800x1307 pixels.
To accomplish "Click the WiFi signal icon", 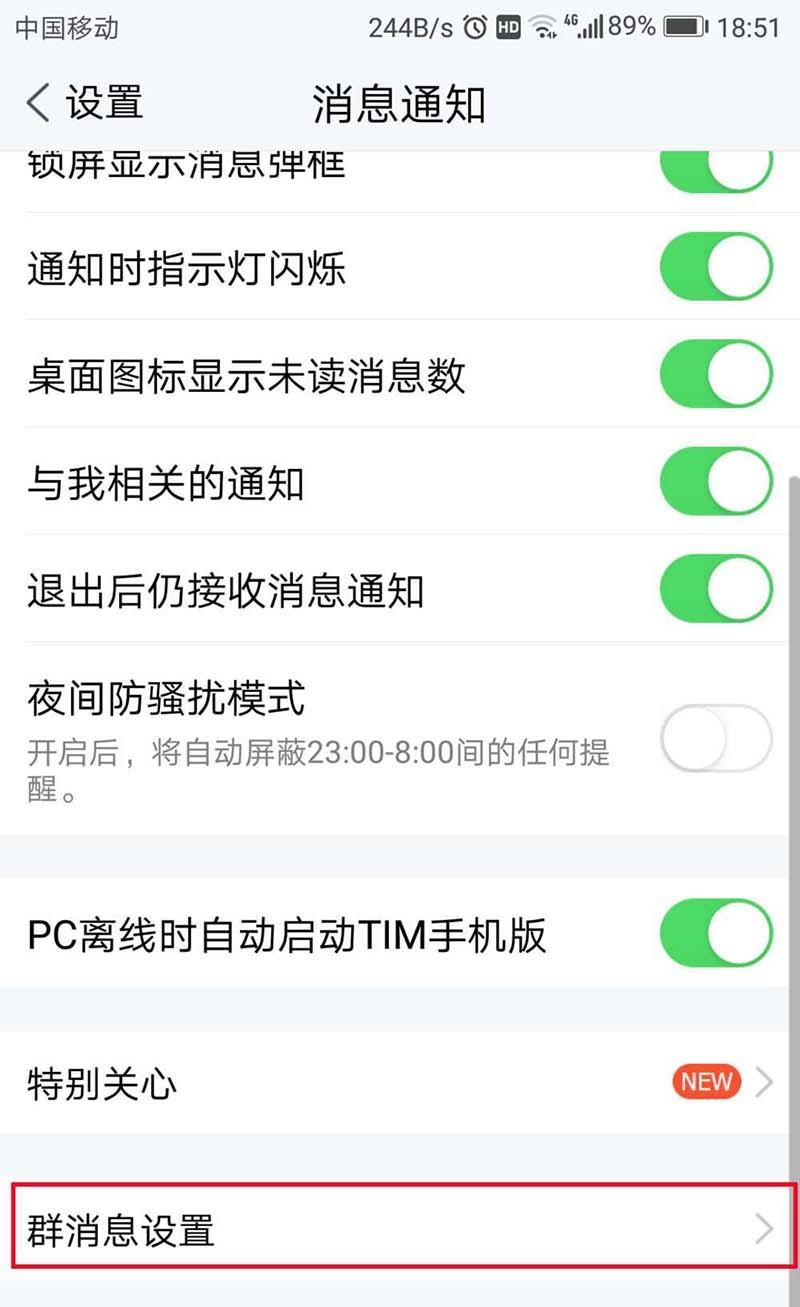I will [543, 28].
